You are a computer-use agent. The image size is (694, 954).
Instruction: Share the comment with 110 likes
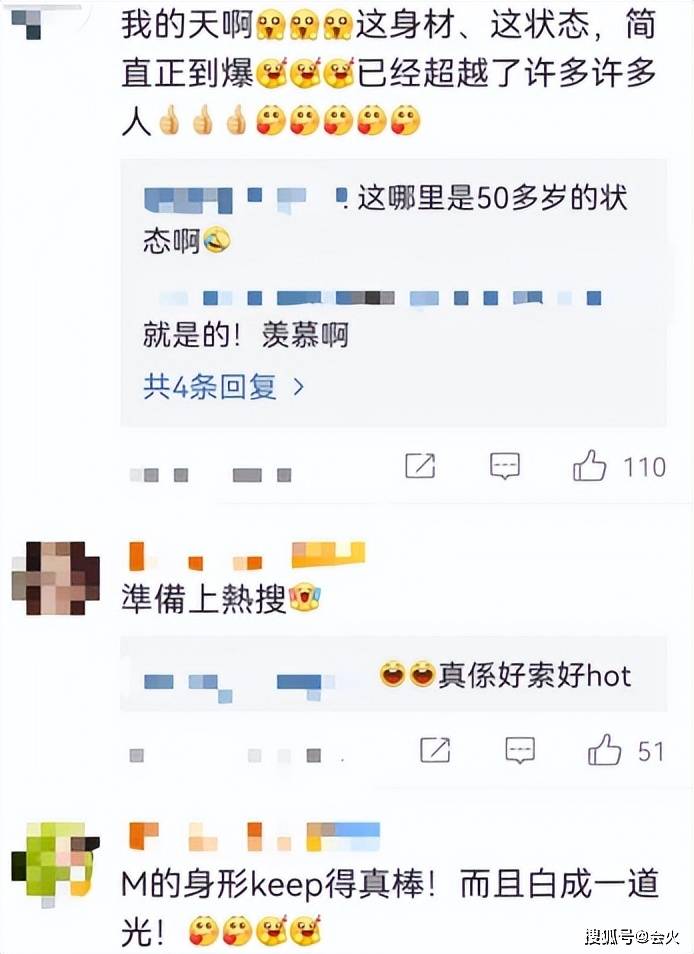[420, 466]
